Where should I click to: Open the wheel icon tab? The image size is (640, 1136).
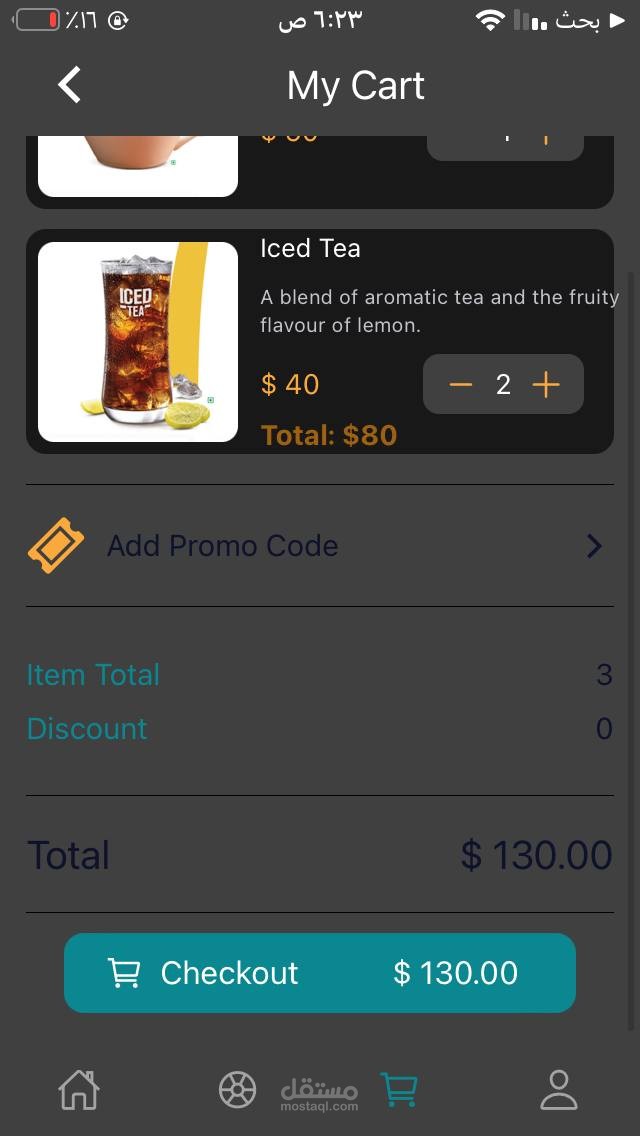click(x=238, y=1090)
